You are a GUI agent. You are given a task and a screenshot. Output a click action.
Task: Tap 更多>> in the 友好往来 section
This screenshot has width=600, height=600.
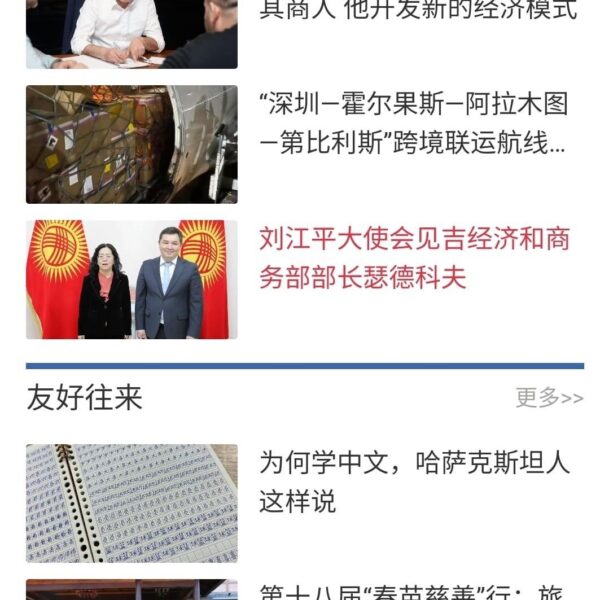pyautogui.click(x=549, y=398)
